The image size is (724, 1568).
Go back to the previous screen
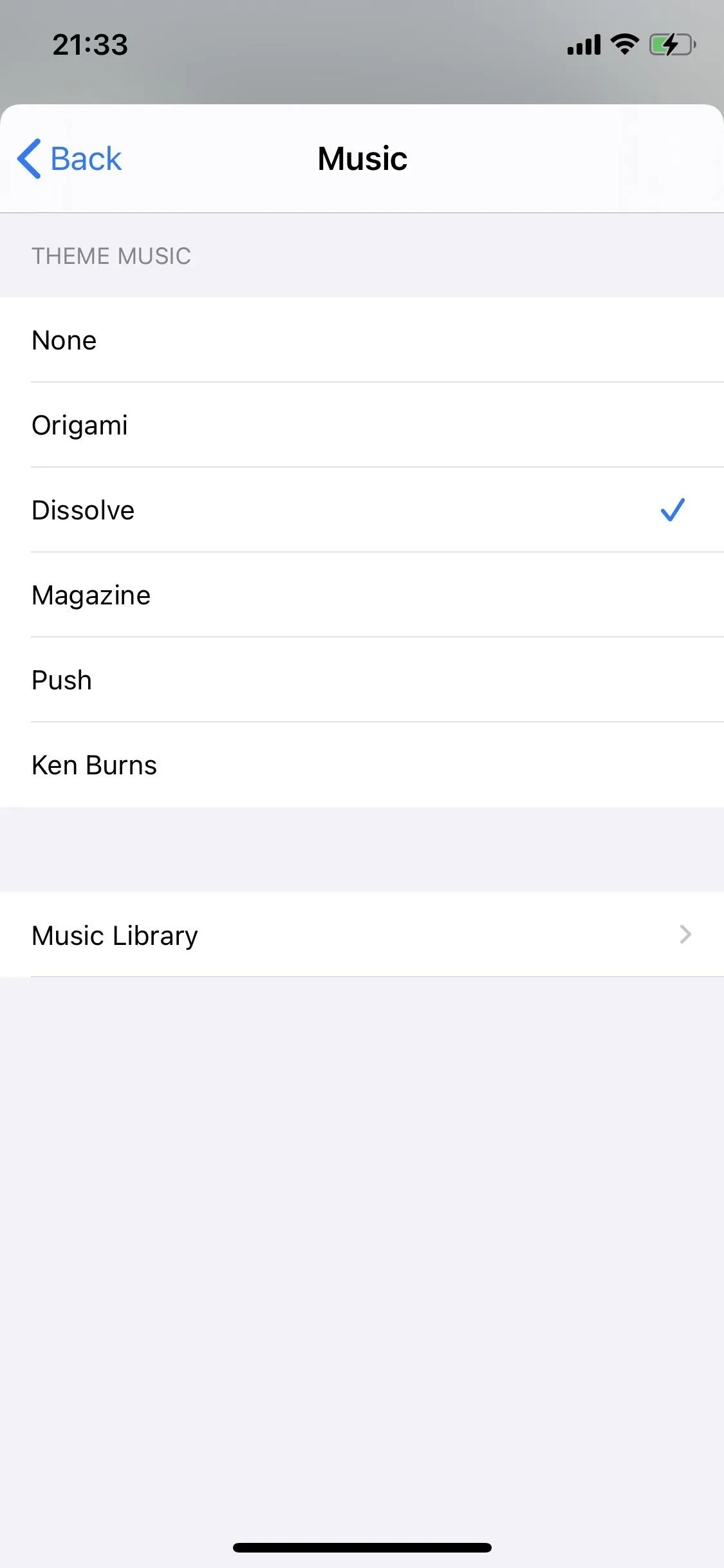pyautogui.click(x=70, y=158)
